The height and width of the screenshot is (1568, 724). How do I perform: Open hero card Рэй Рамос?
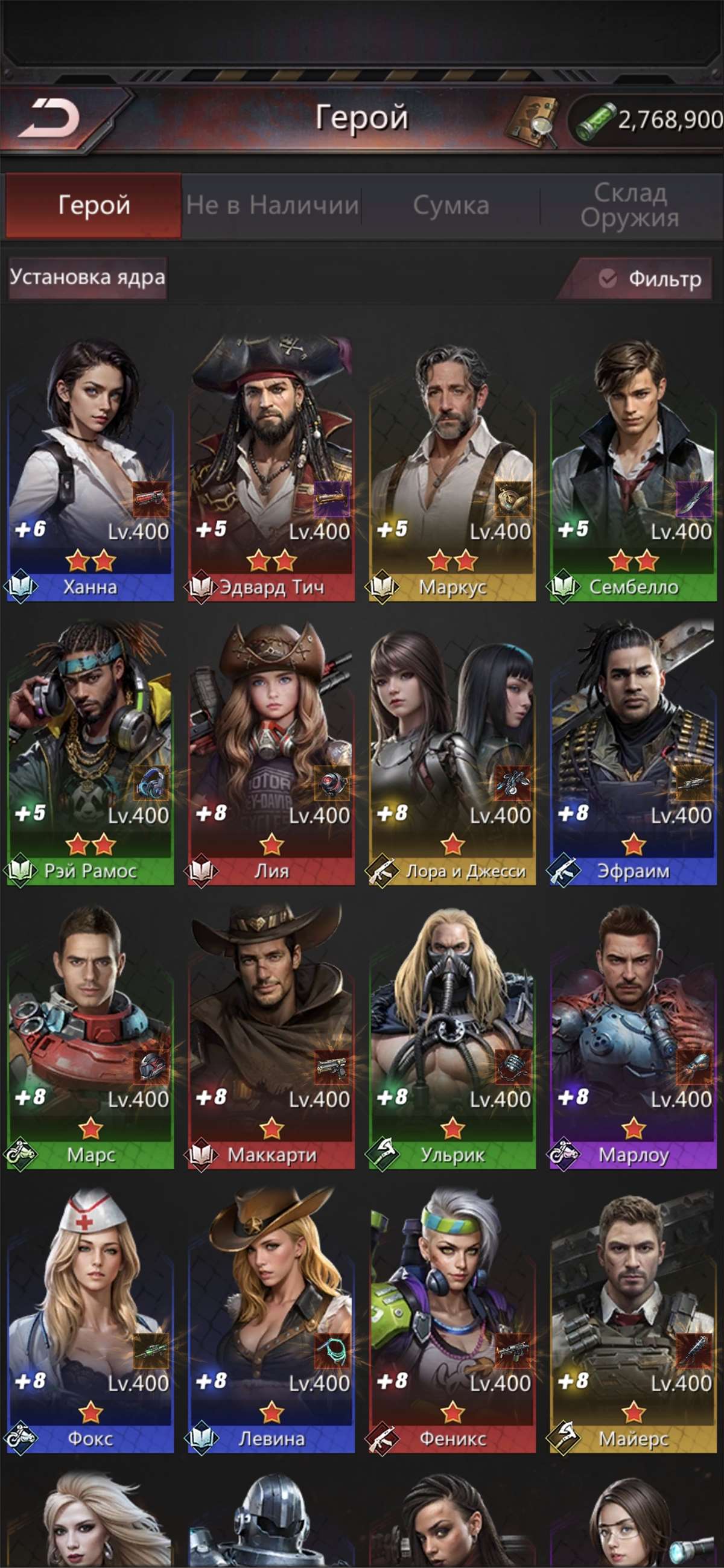[x=90, y=753]
